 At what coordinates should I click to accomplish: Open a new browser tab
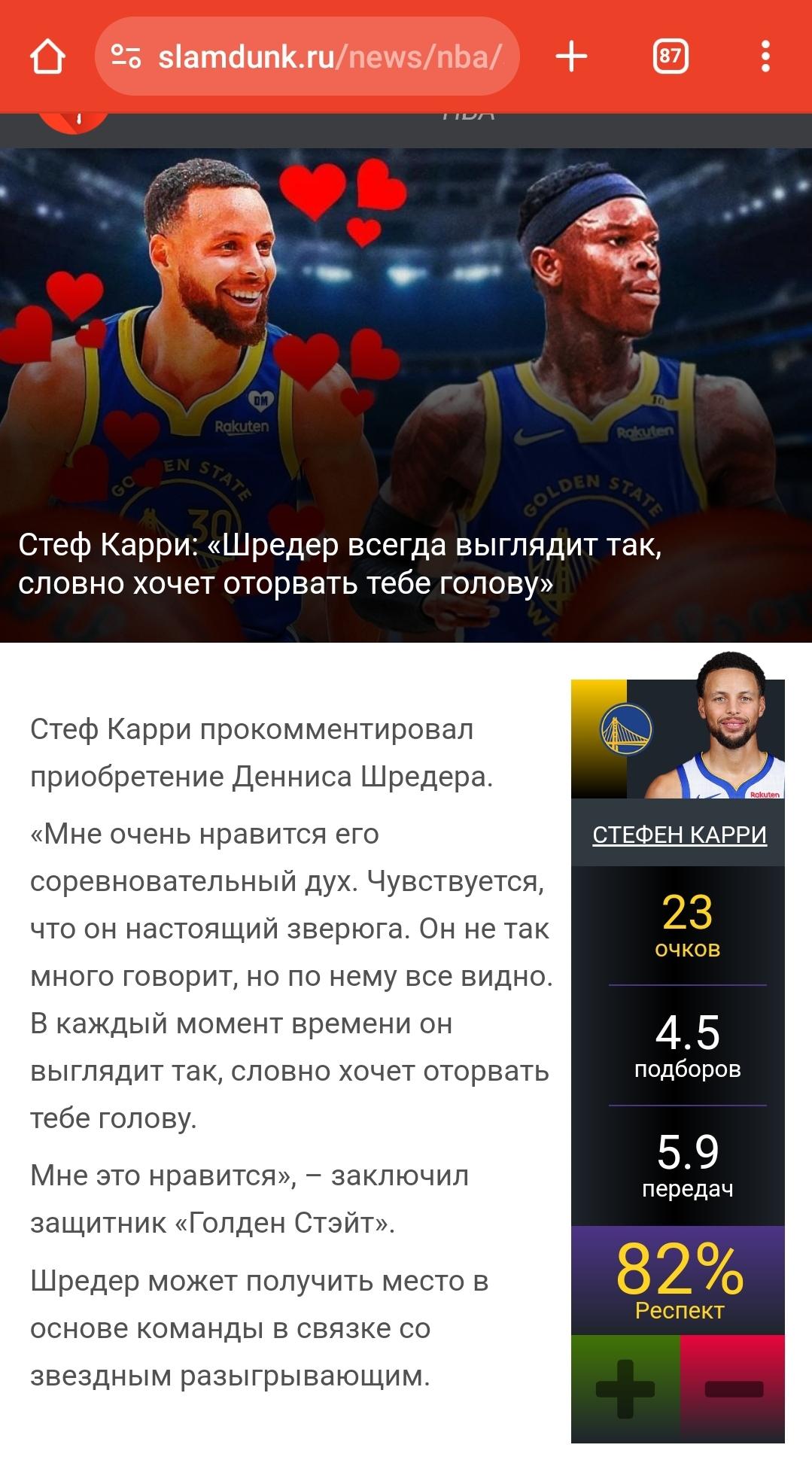point(571,56)
